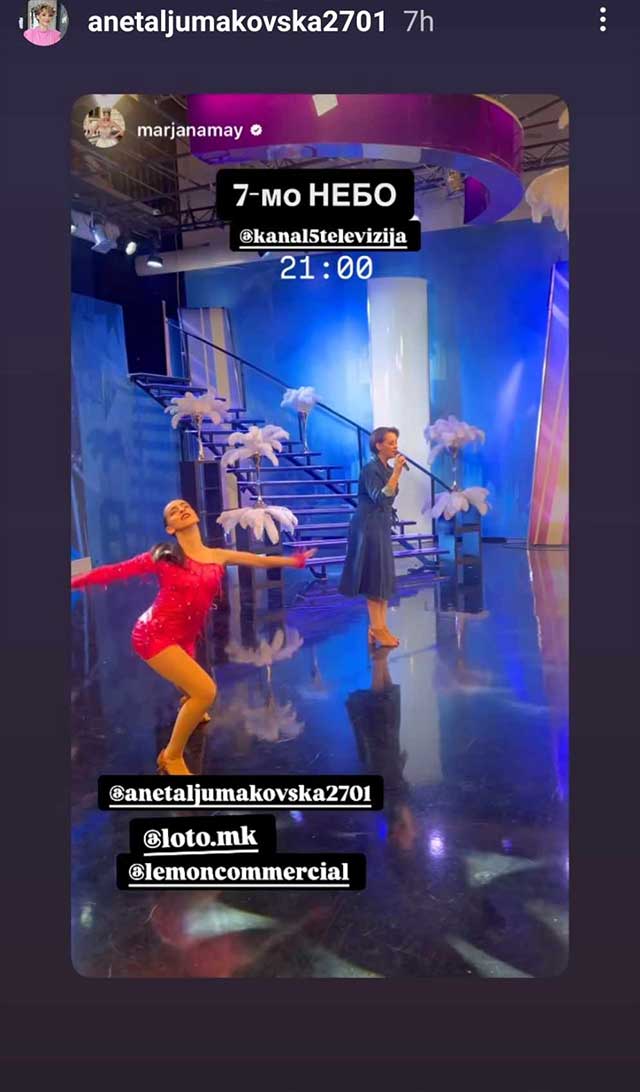Open anetaljumakovska2701's profile picture
This screenshot has height=1092, width=640.
(x=44, y=22)
